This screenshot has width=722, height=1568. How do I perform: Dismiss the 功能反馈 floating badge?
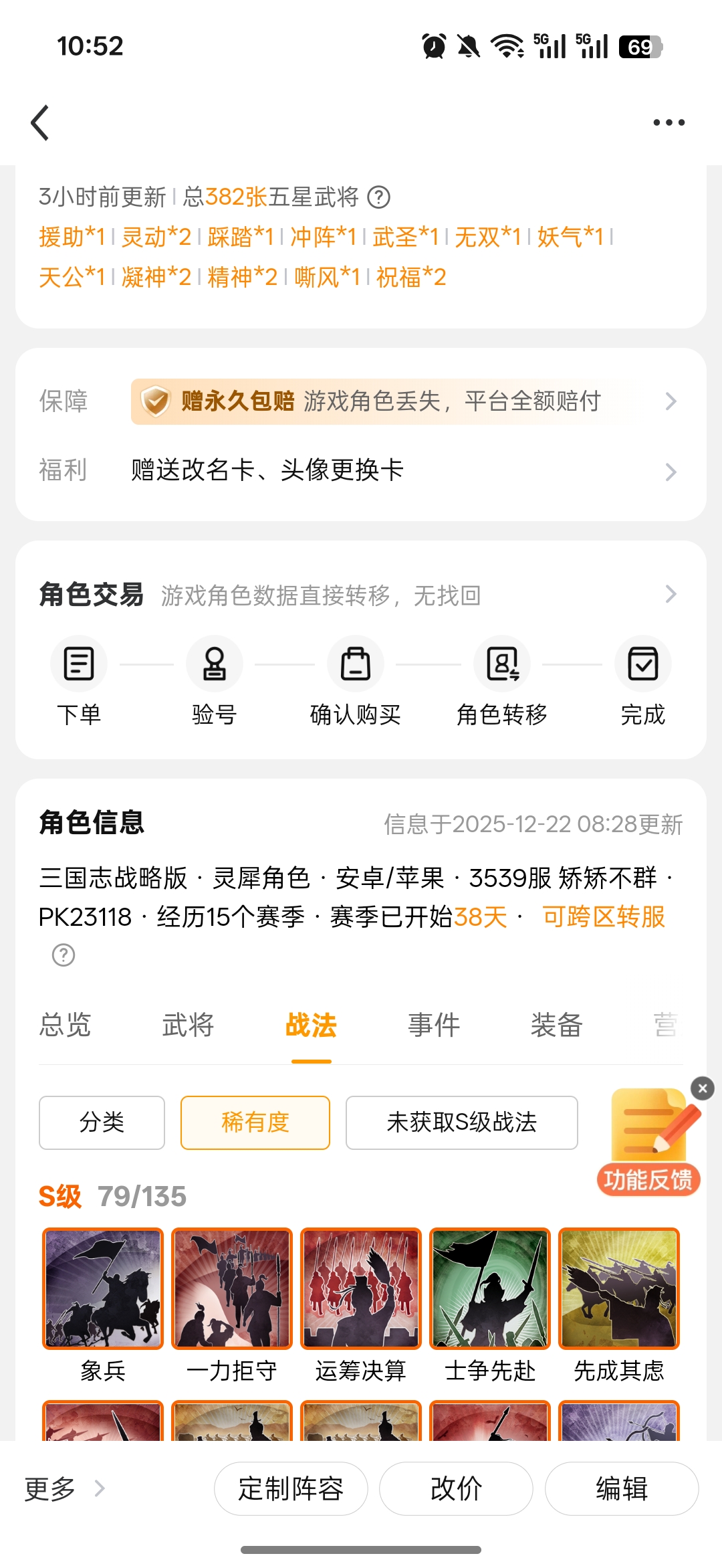click(x=703, y=1088)
